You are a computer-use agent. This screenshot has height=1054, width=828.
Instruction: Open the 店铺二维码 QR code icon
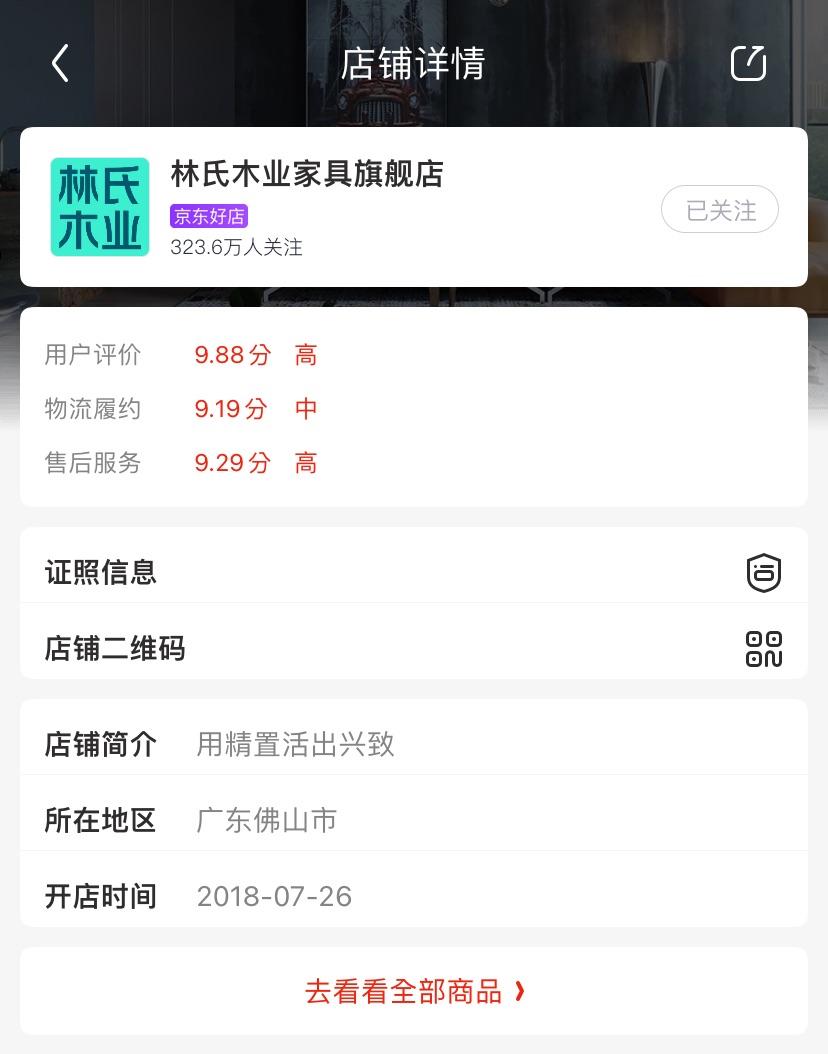tap(764, 648)
